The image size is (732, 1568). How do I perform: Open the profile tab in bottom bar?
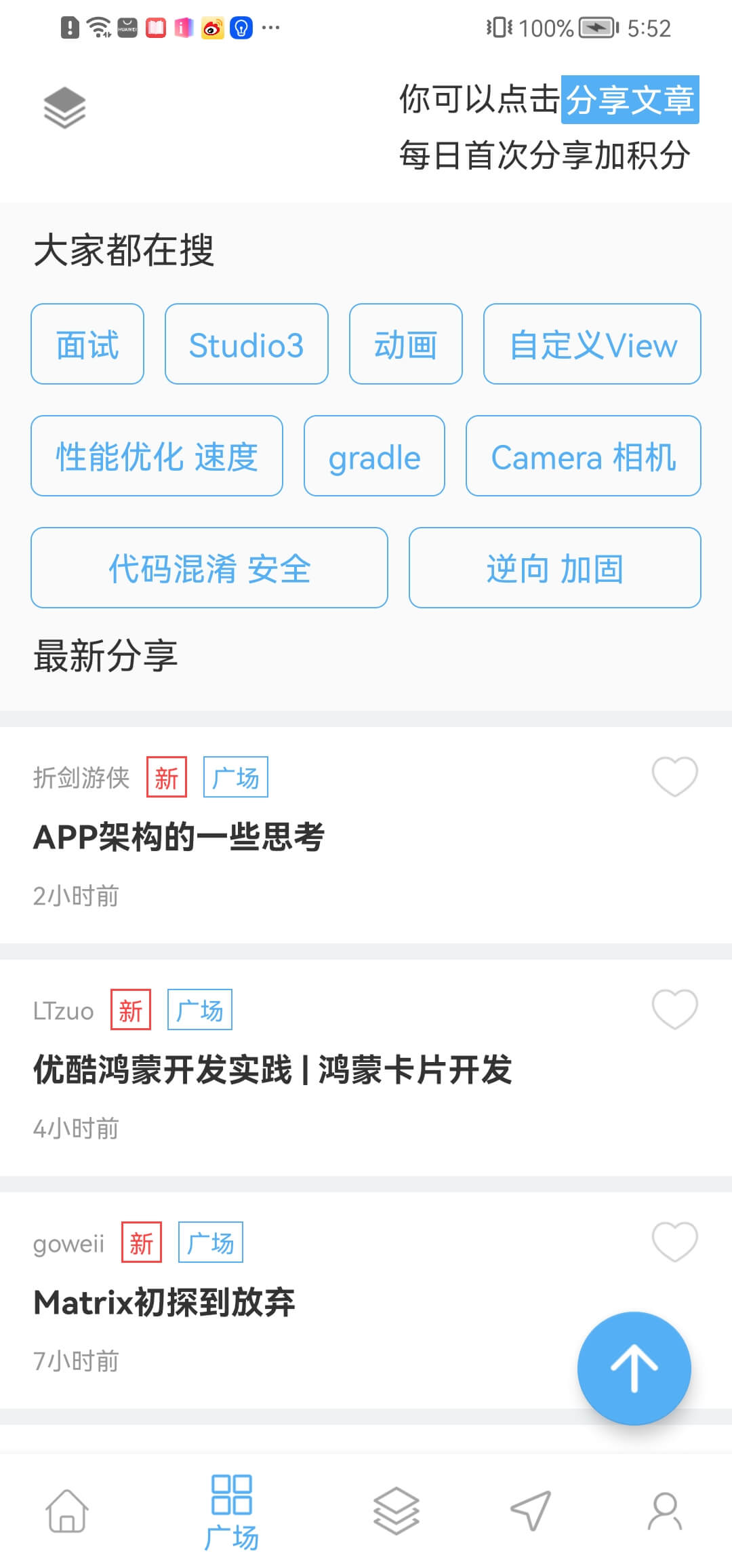coord(665,1510)
